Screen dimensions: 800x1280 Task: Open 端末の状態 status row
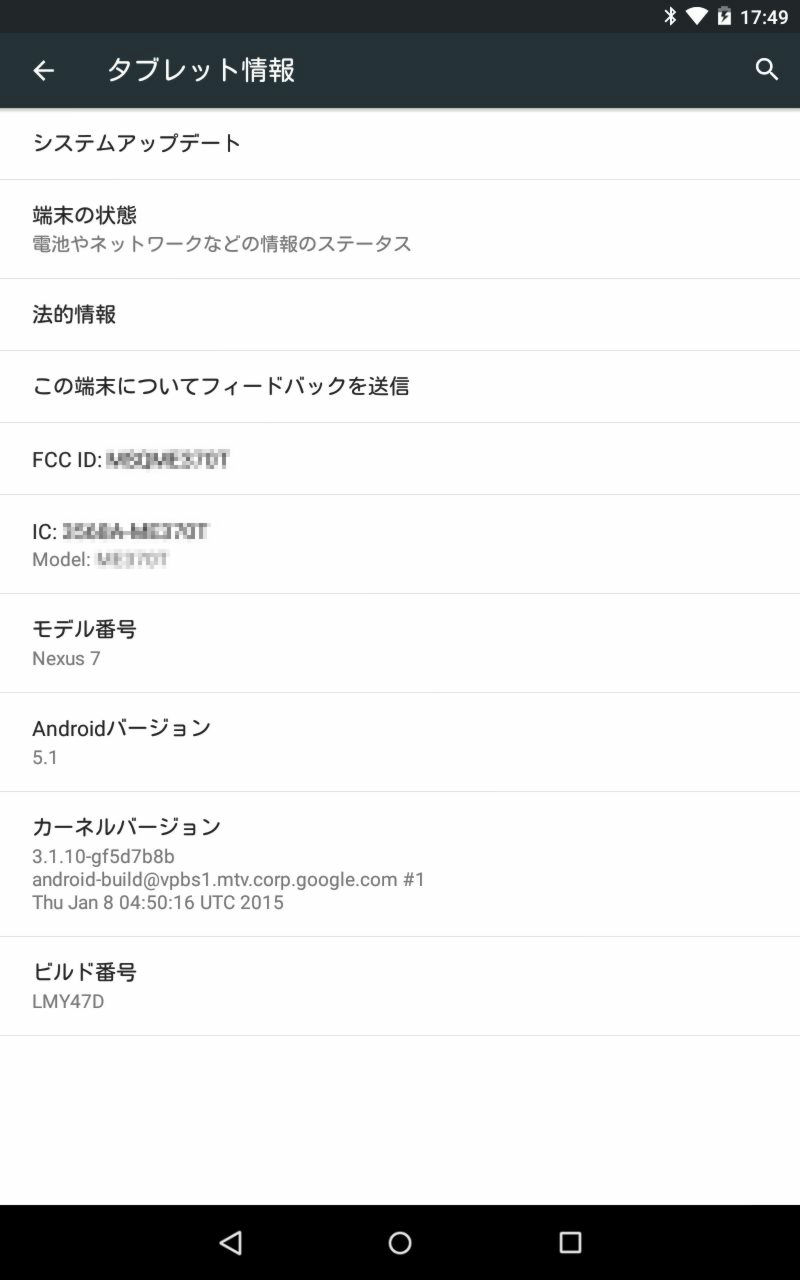click(x=400, y=229)
